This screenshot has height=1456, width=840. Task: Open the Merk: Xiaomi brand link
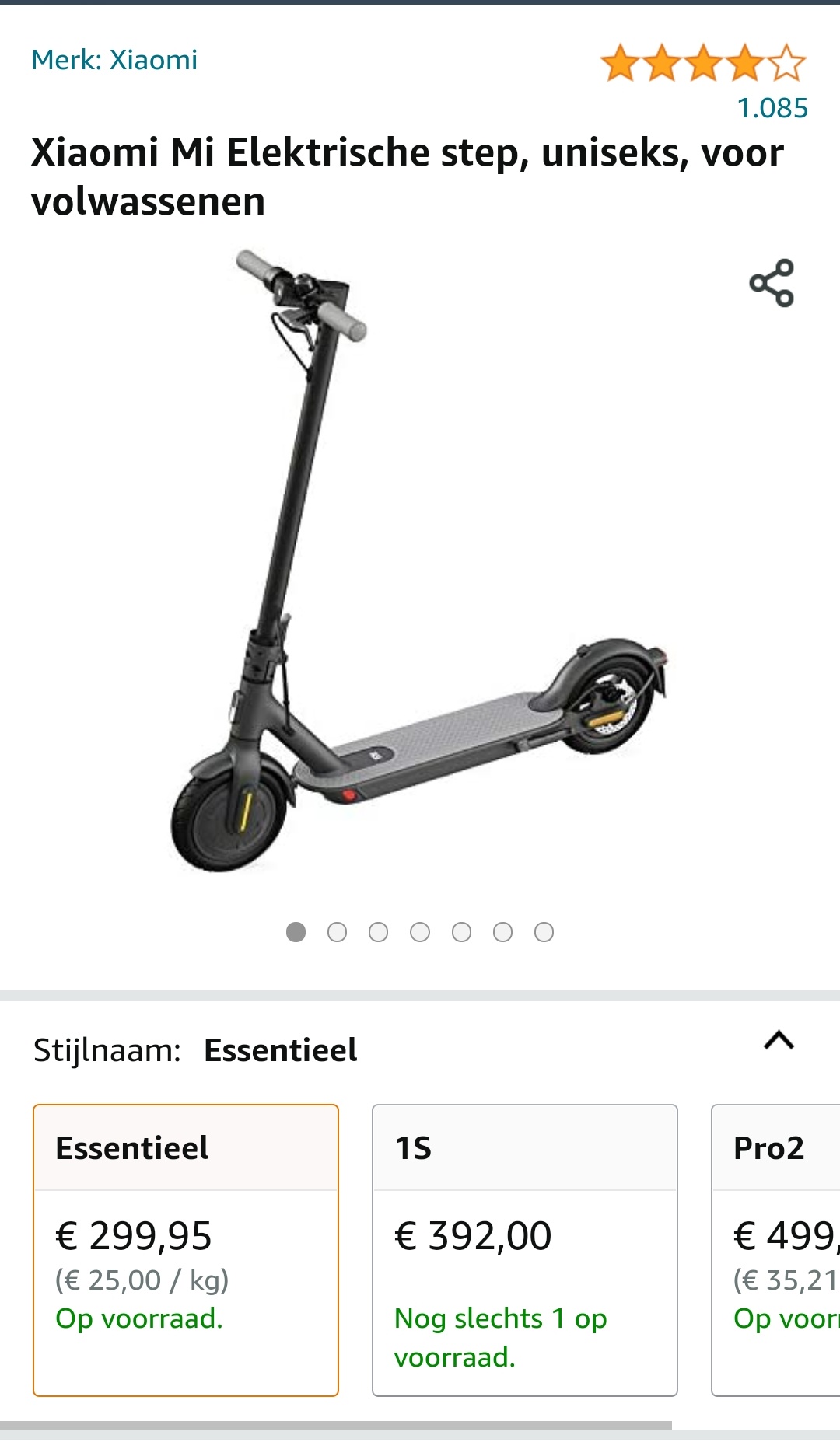click(x=114, y=60)
